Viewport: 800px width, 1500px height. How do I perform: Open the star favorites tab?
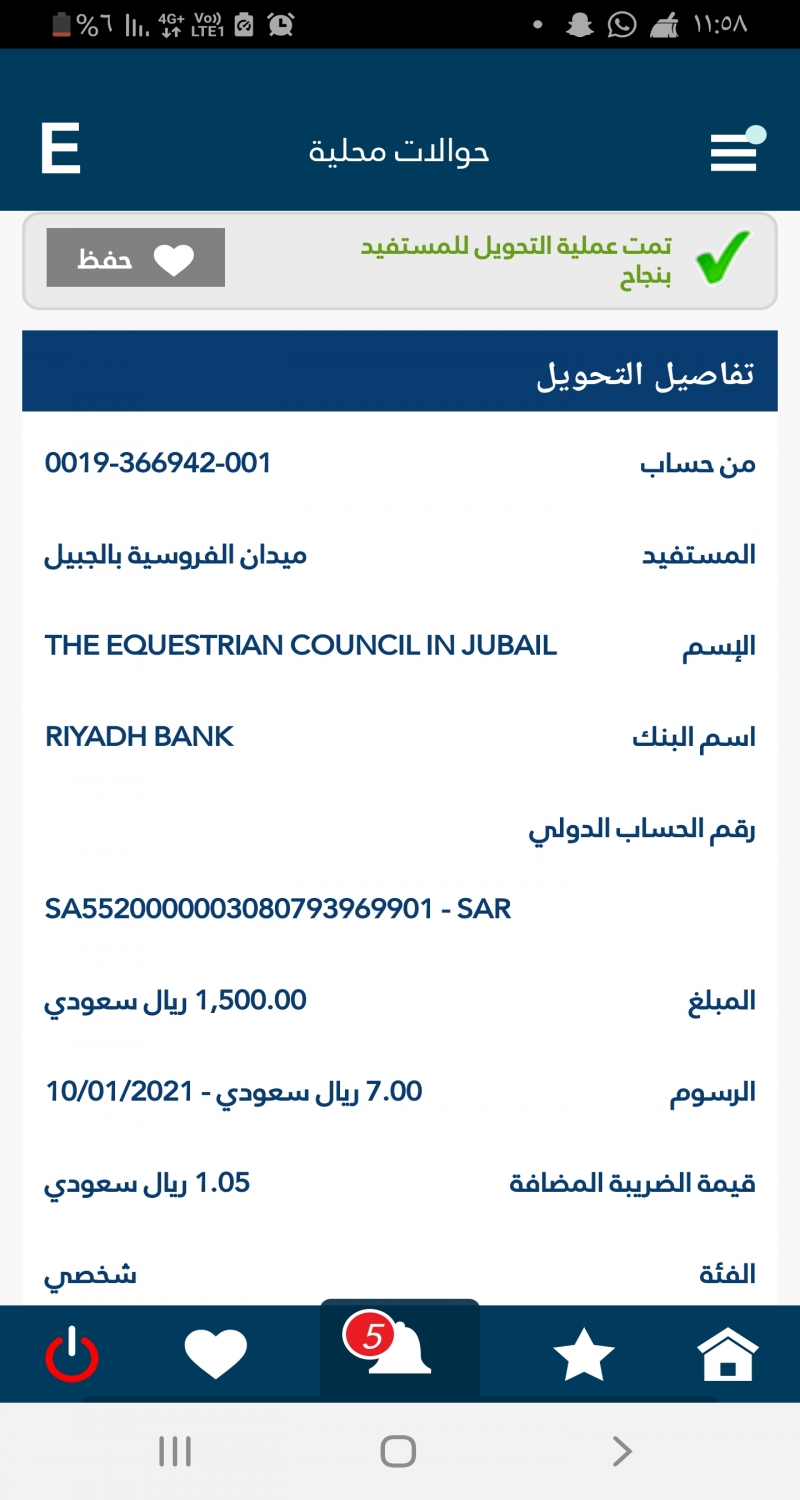click(583, 1356)
